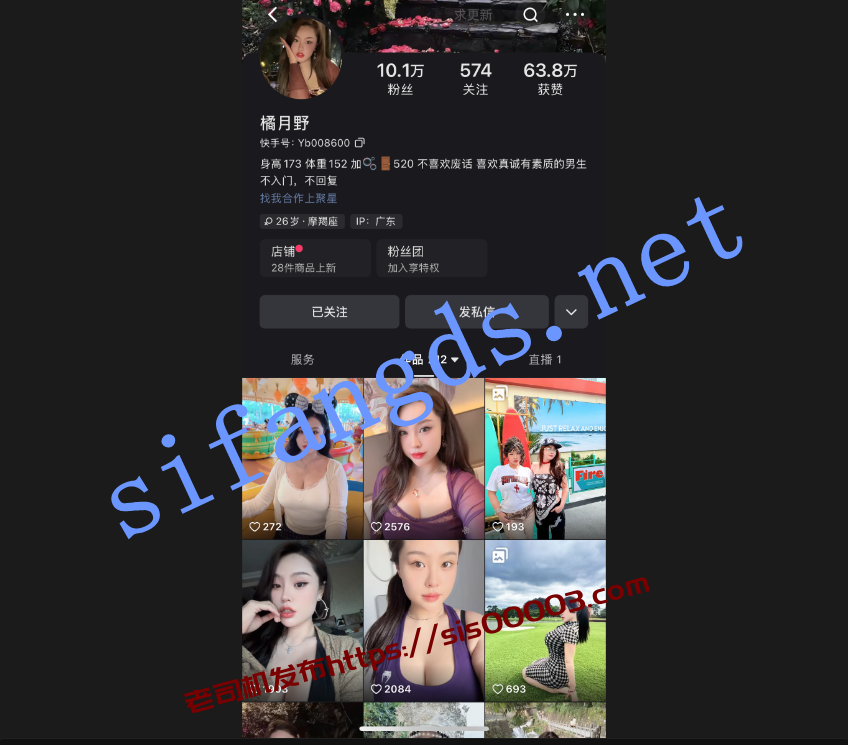The image size is (848, 745).
Task: View the 574 following count list
Action: tap(476, 78)
